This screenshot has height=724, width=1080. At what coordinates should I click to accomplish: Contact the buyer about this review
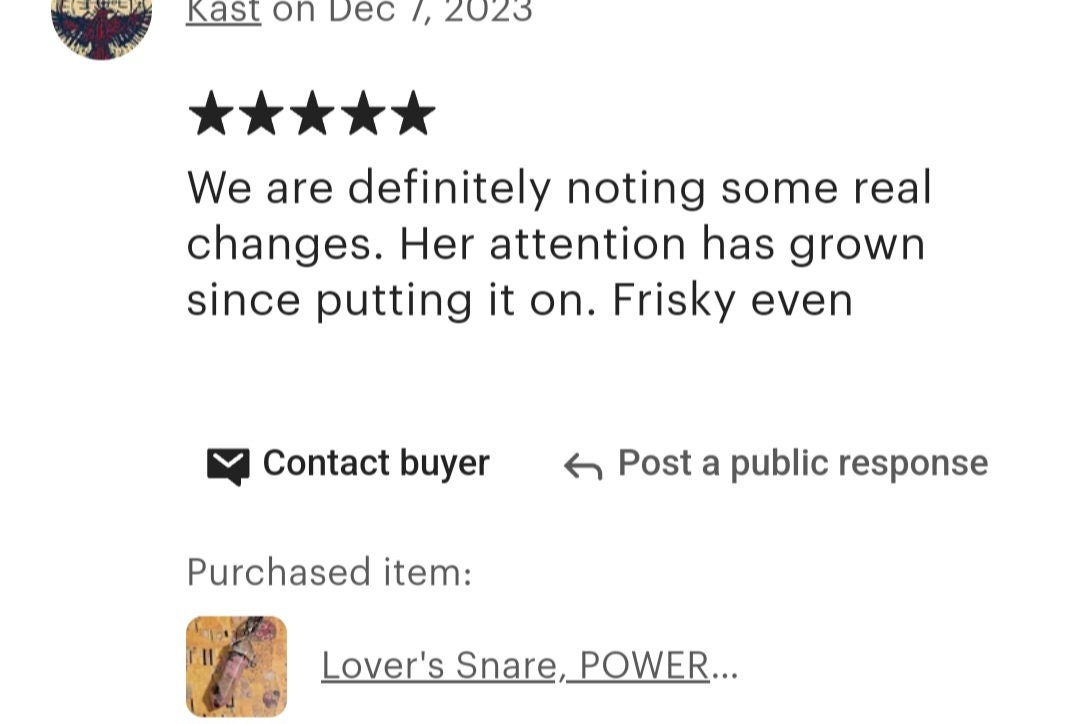pyautogui.click(x=348, y=464)
